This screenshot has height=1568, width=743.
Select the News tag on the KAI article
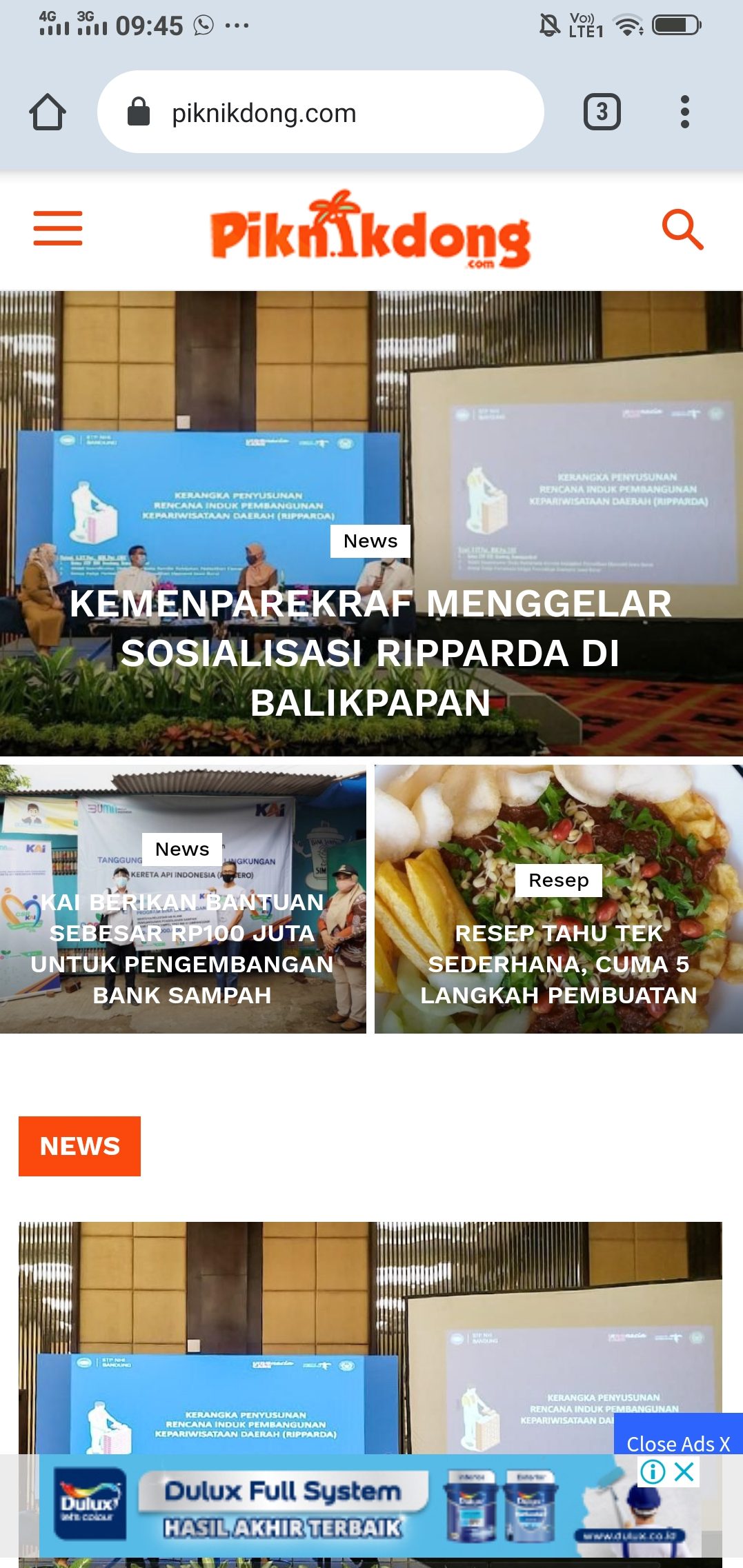point(182,850)
